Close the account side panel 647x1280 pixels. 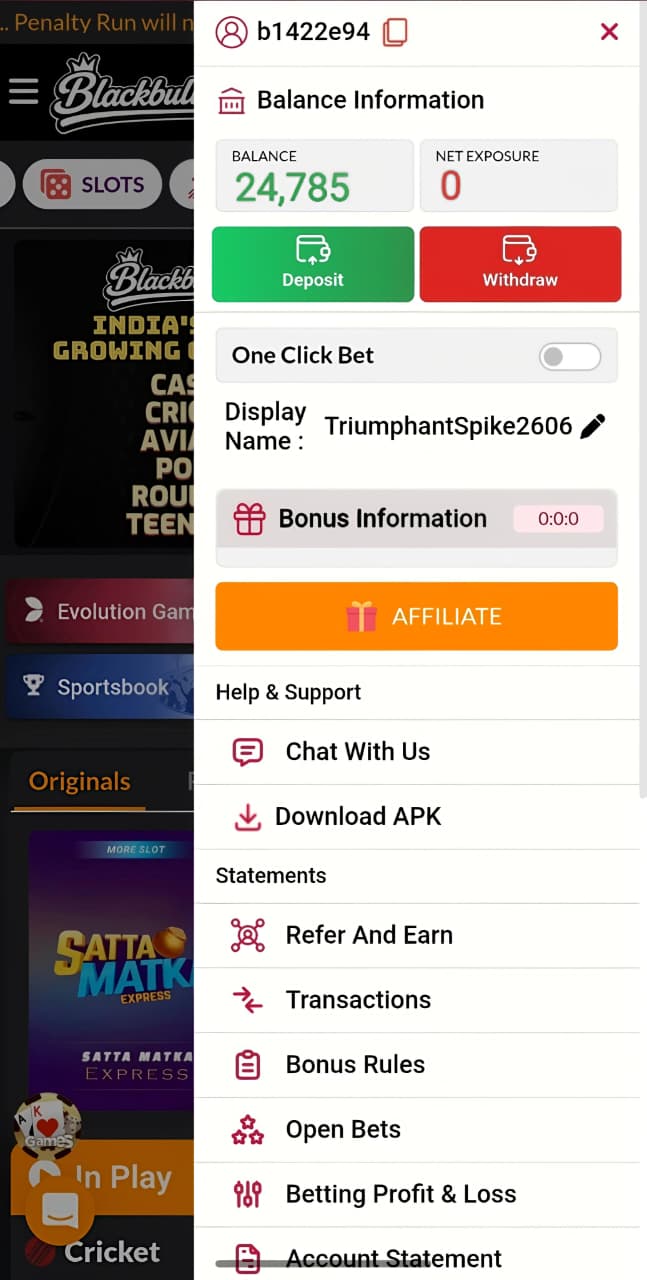[x=609, y=32]
